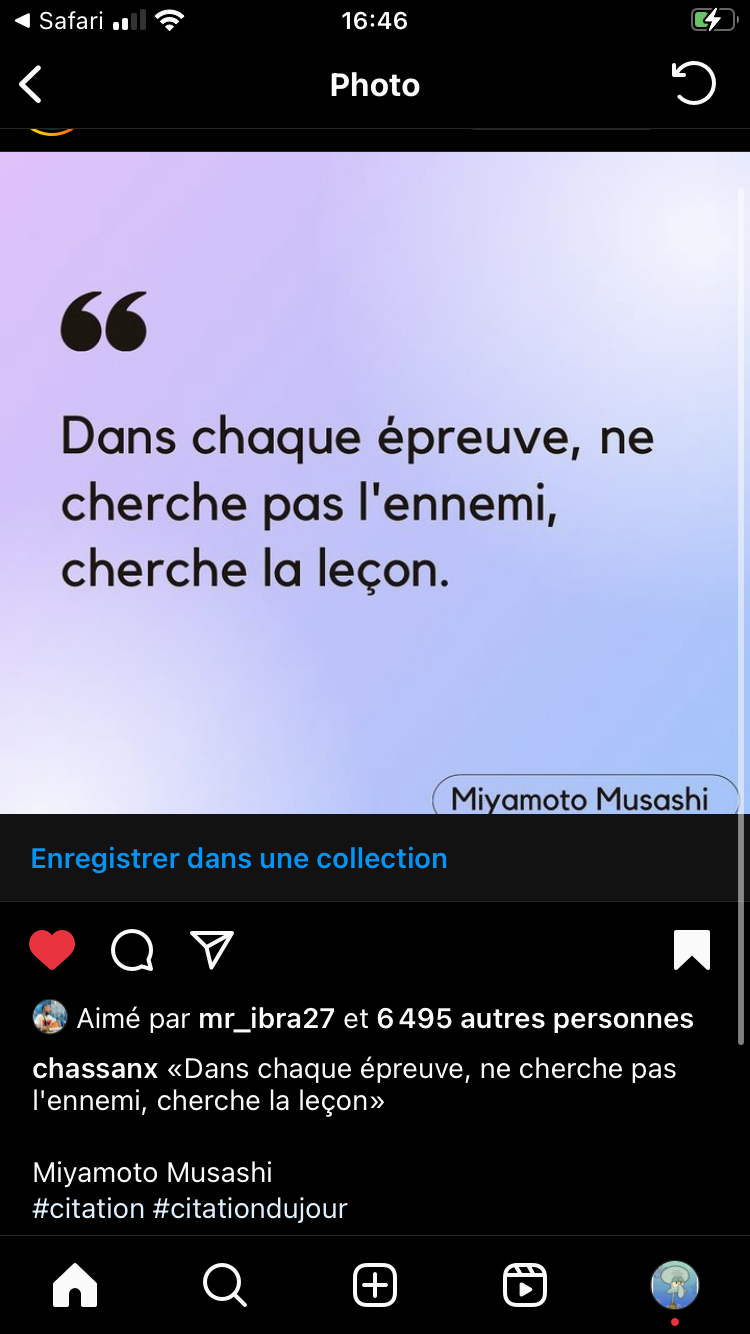Unlike the post with the red heart
This screenshot has width=750, height=1334.
(x=52, y=950)
